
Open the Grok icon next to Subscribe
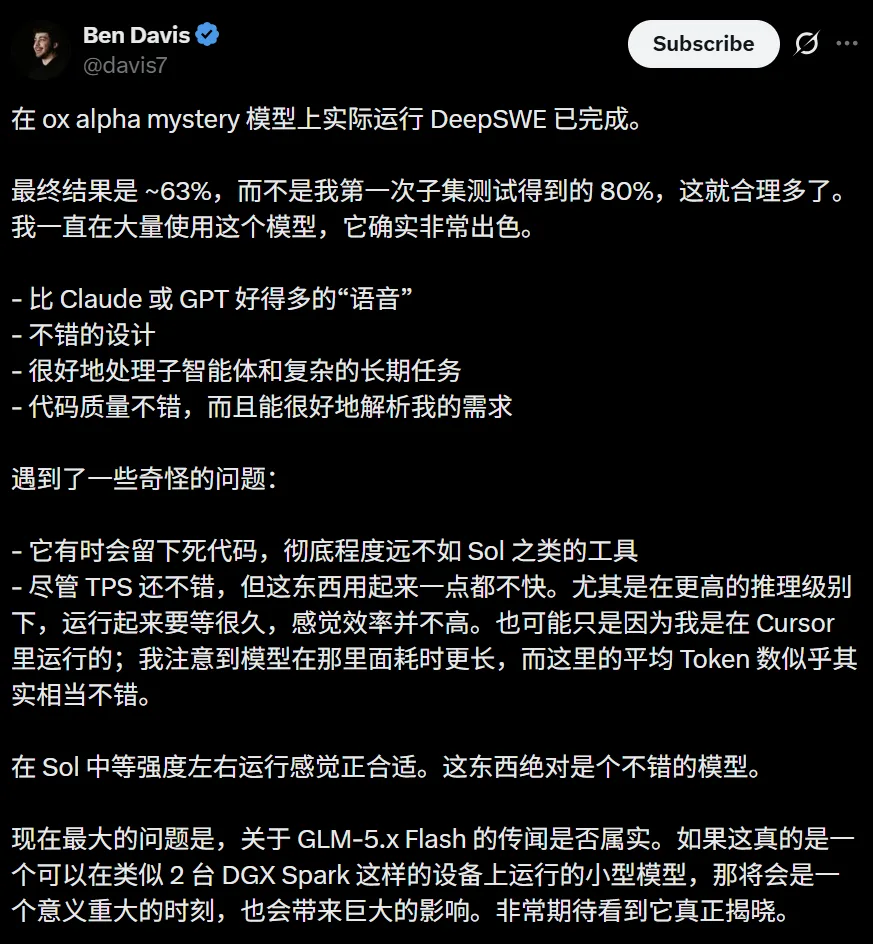click(x=807, y=43)
